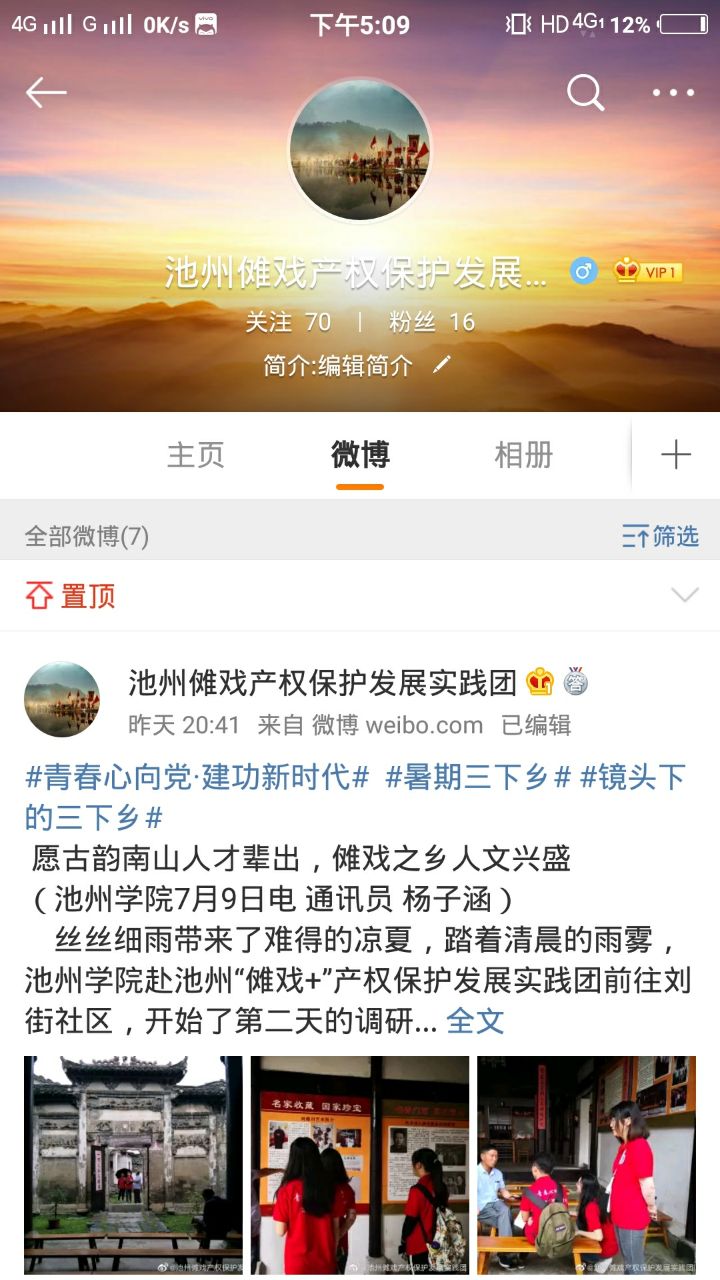The width and height of the screenshot is (720, 1280).
Task: Expand the pinned post dropdown chevron
Action: [x=685, y=596]
